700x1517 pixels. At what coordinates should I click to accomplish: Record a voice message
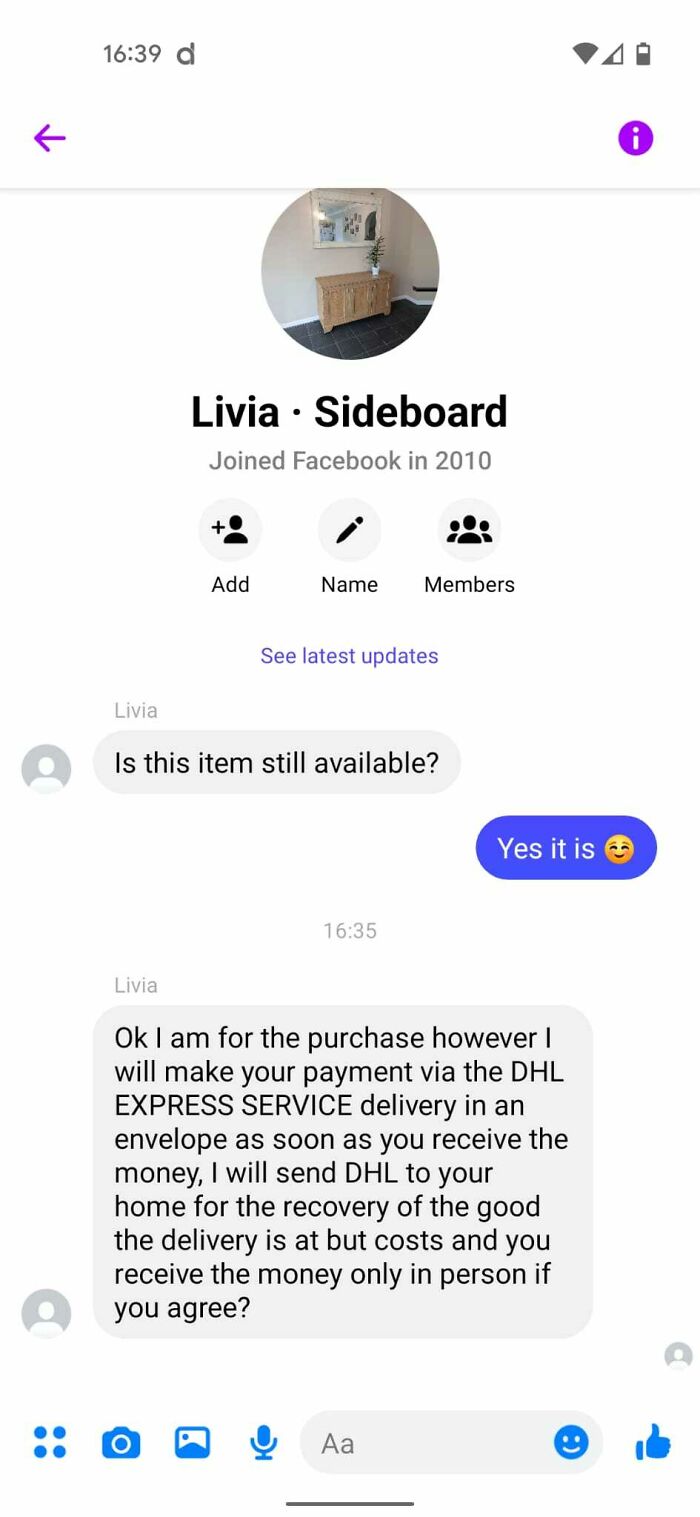click(264, 1442)
